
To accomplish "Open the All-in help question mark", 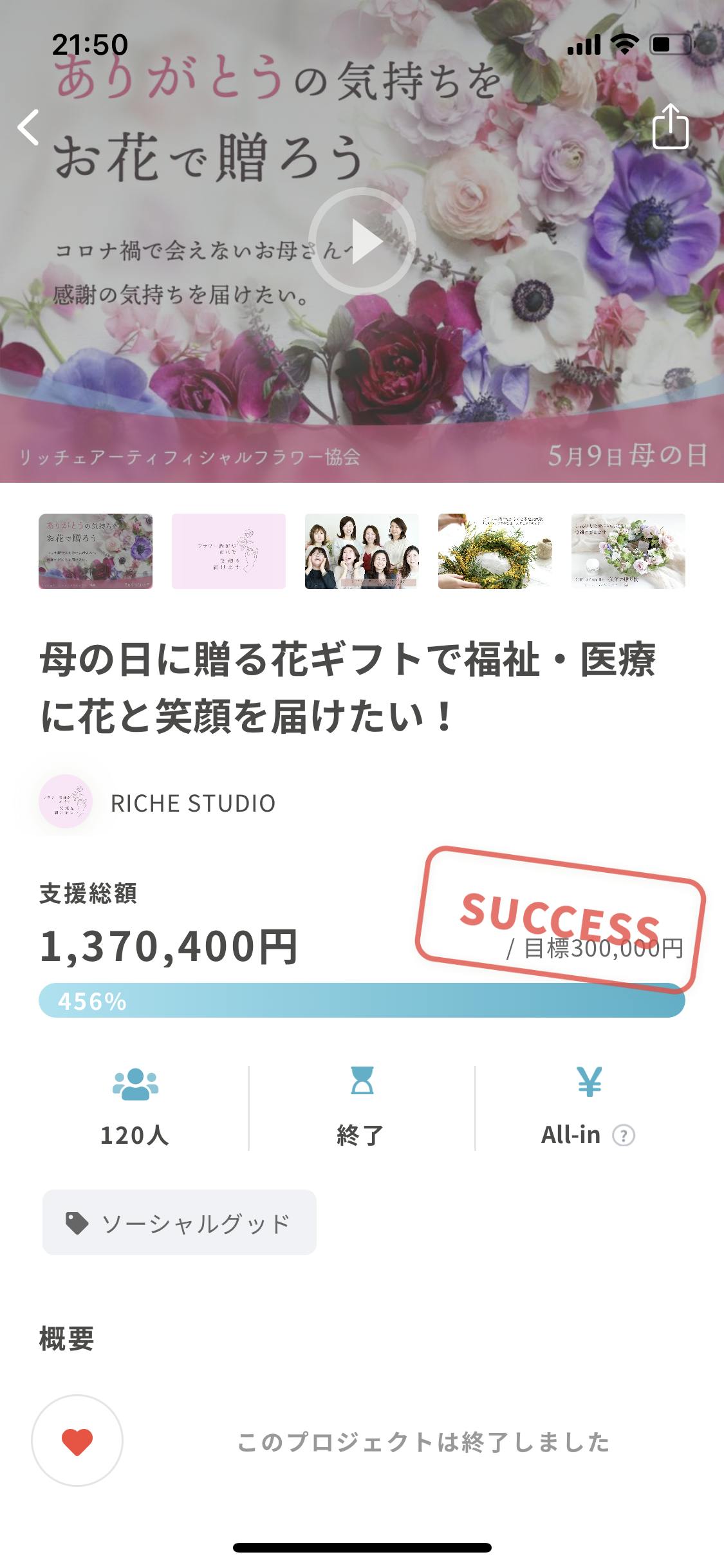I will [x=623, y=1135].
